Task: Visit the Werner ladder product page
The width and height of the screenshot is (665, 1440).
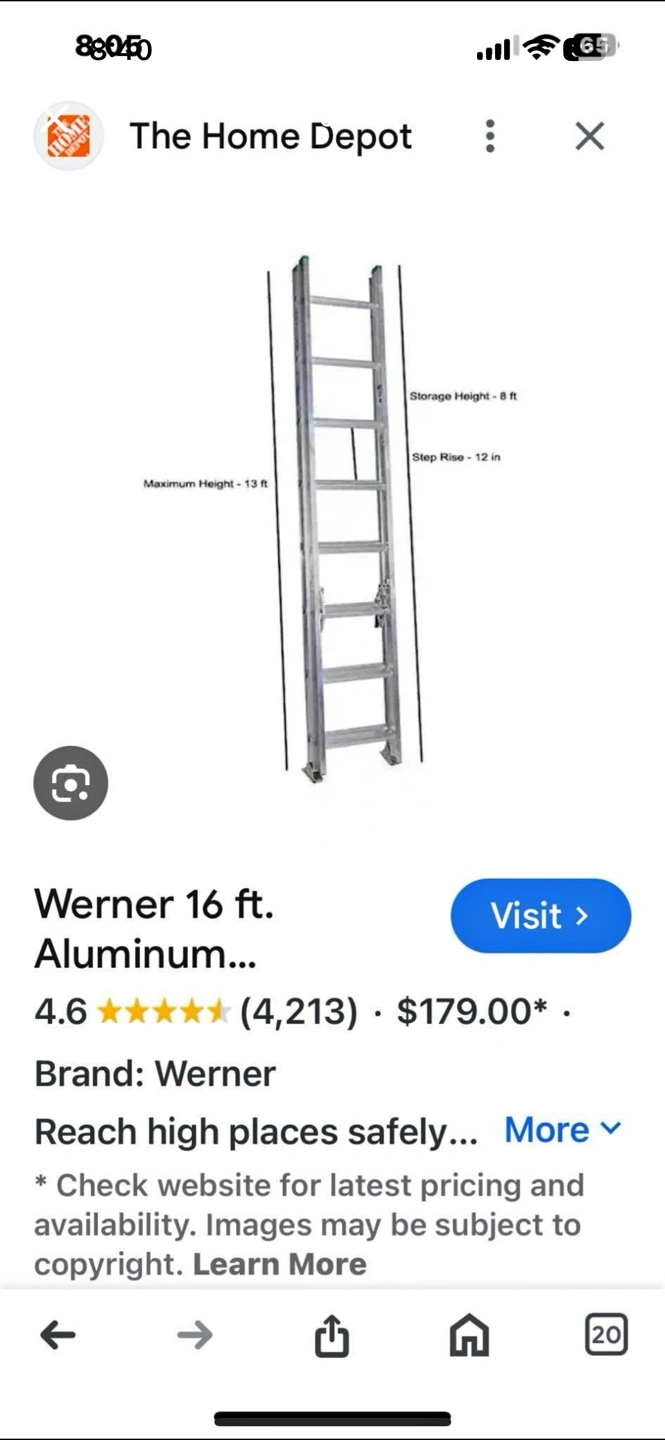Action: click(540, 916)
